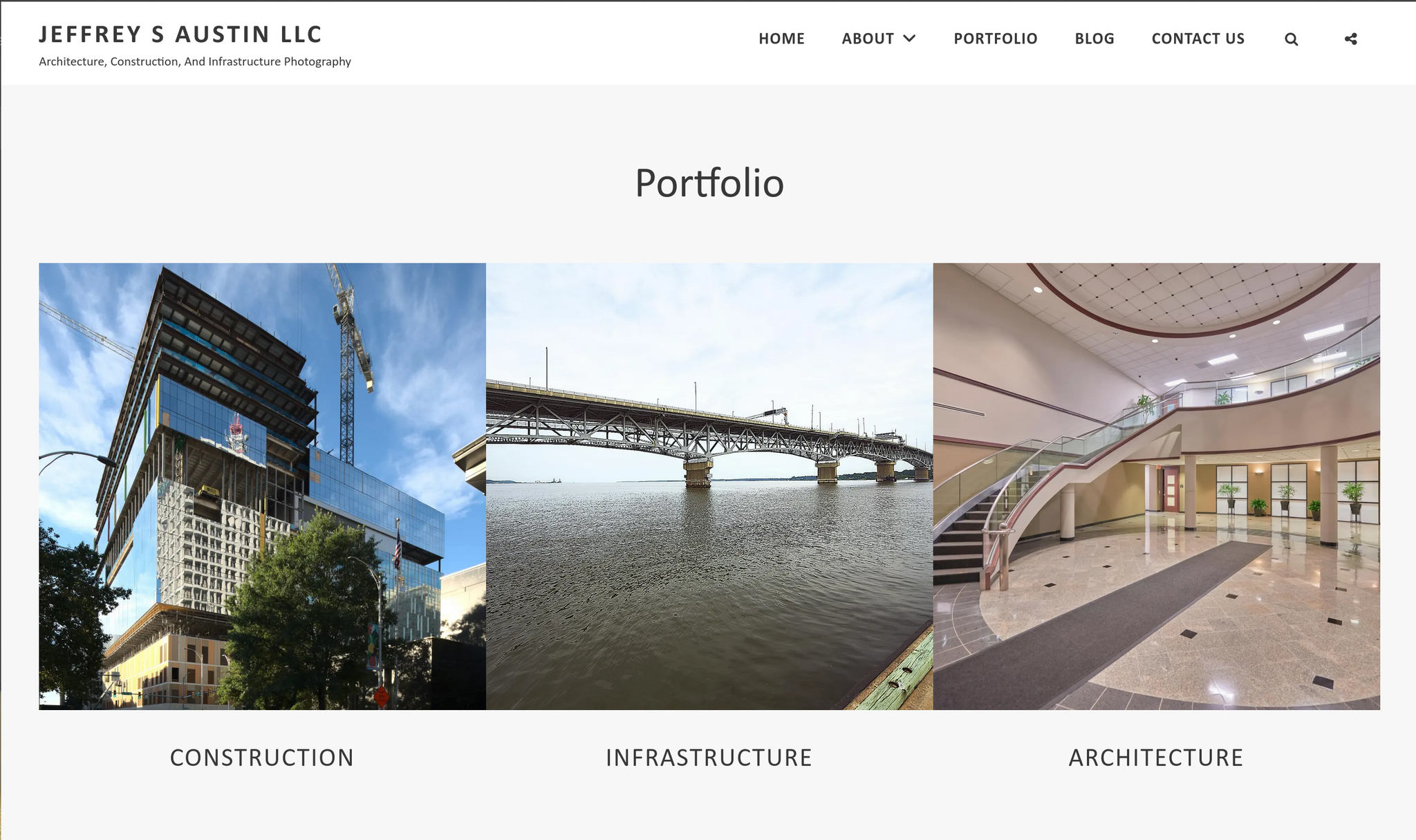Screen dimensions: 1416x840
Task: Go to the Home page
Action: coord(781,39)
